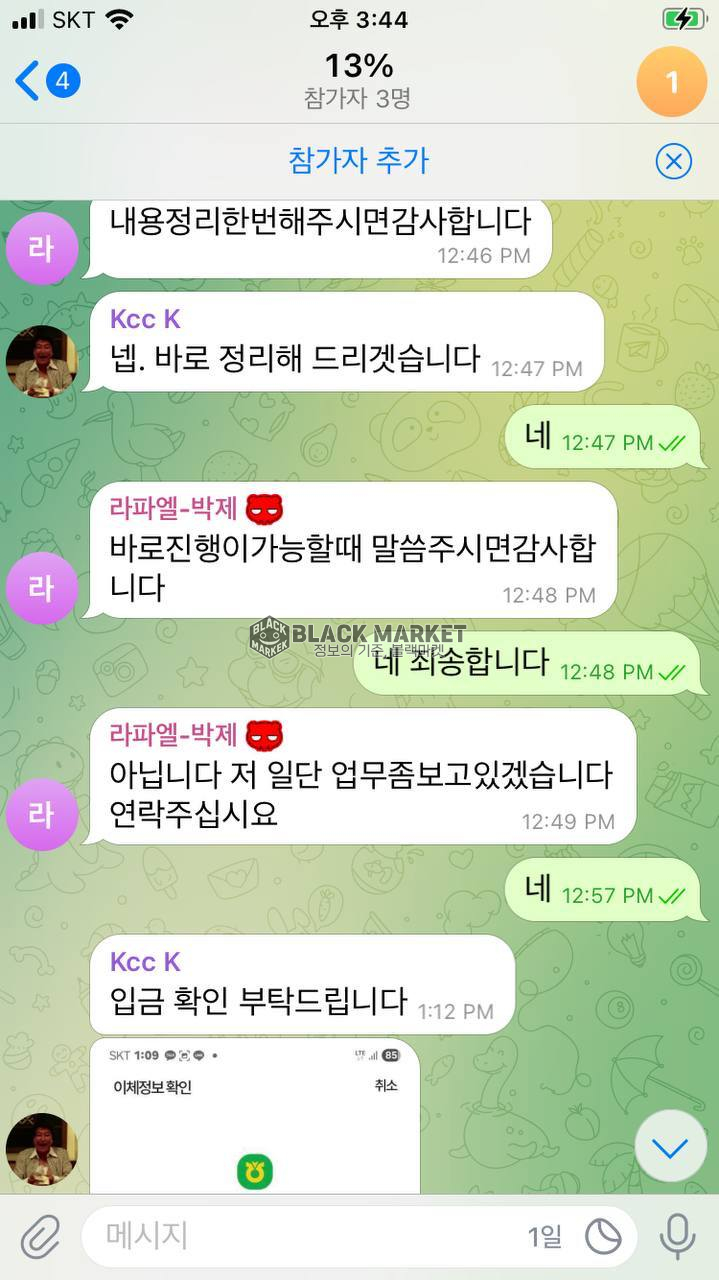
Task: Go back to the chat list
Action: 45,81
